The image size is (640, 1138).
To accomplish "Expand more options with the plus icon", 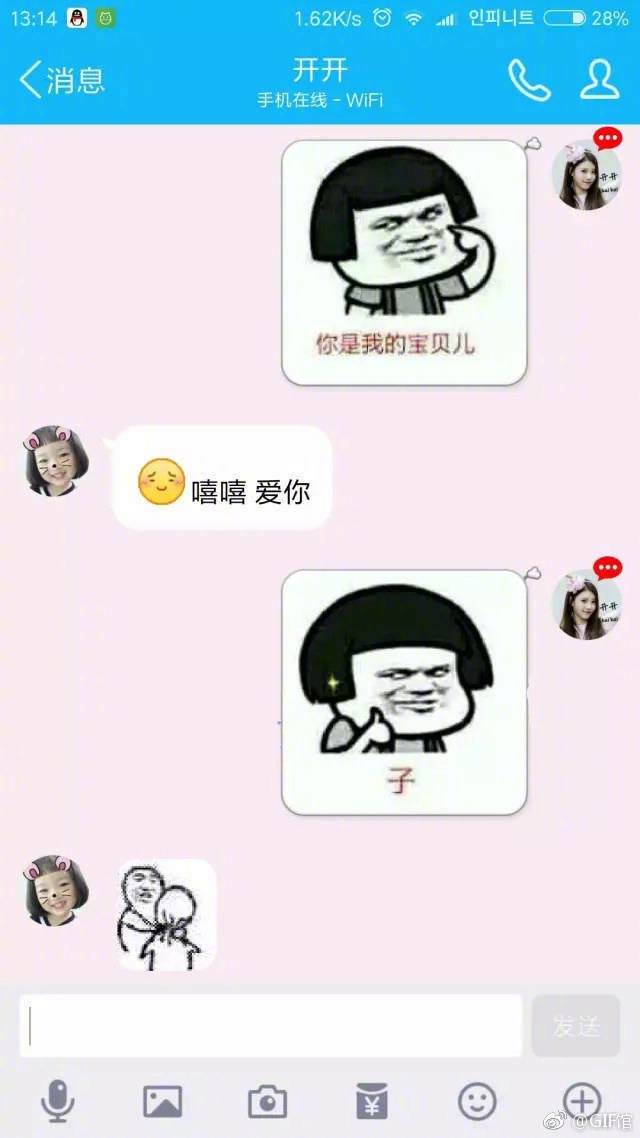I will click(x=582, y=1100).
